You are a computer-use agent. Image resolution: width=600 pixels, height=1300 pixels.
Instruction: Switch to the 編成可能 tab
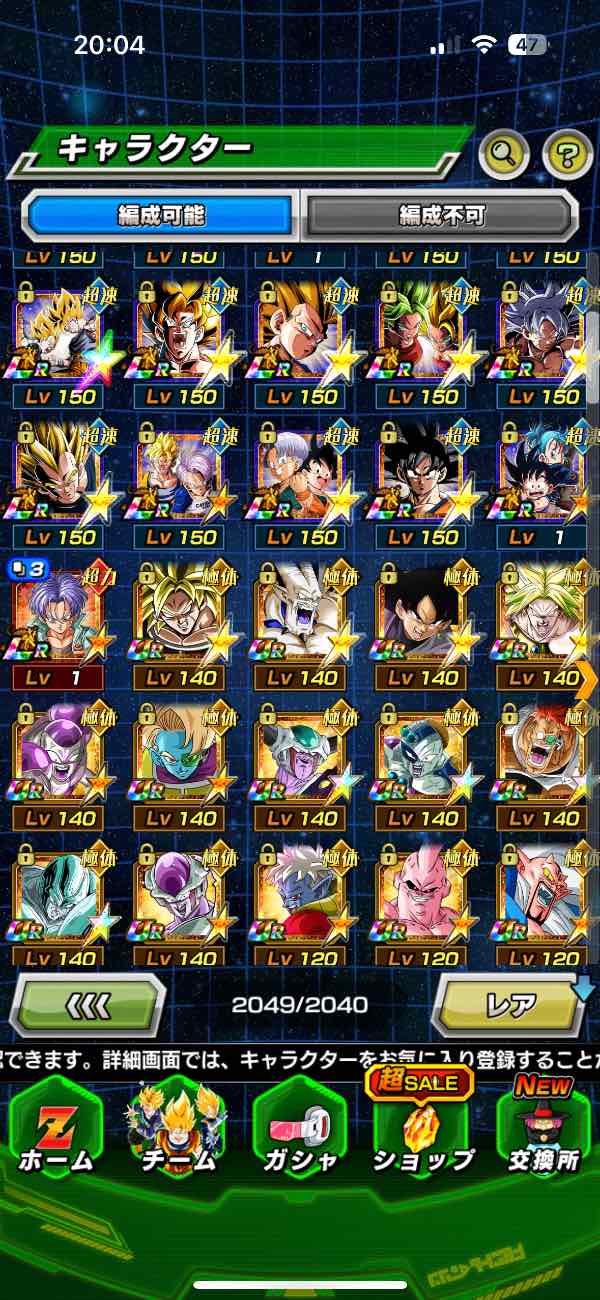pos(162,215)
